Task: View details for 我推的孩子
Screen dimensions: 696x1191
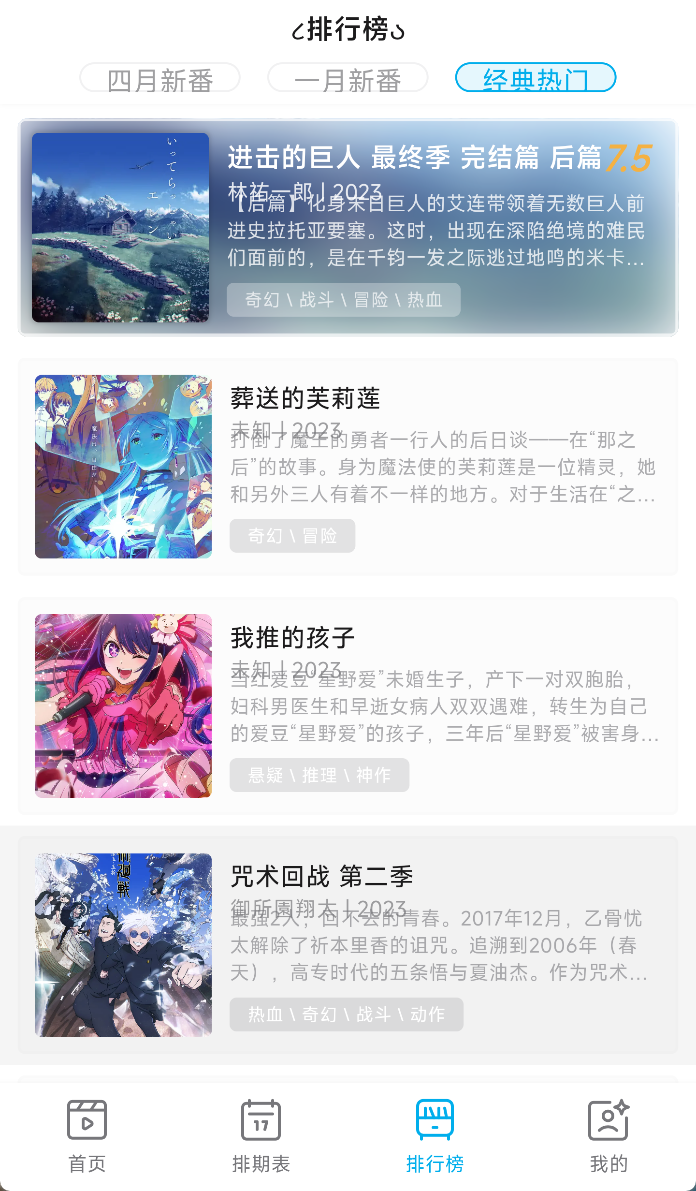Action: pos(348,706)
